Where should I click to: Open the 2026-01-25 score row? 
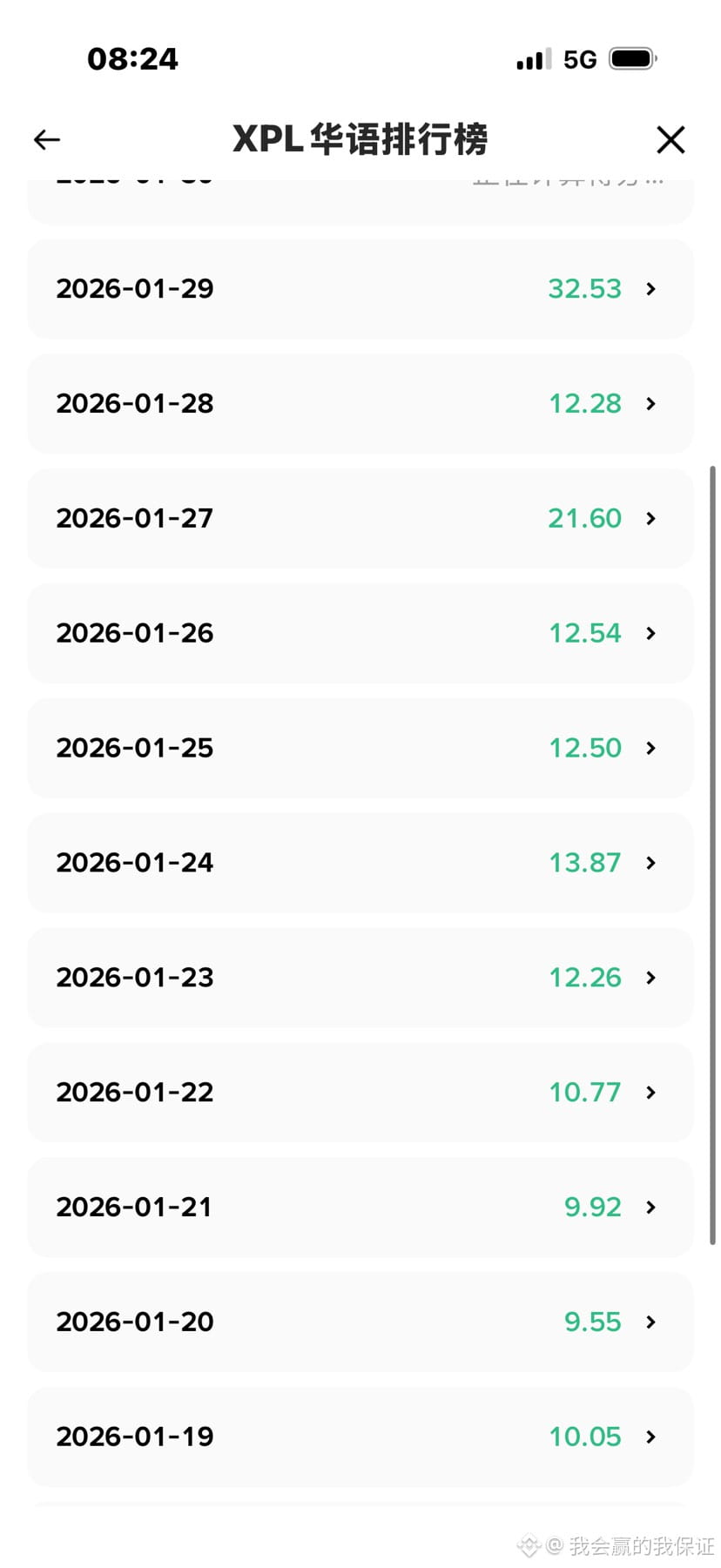pos(360,748)
